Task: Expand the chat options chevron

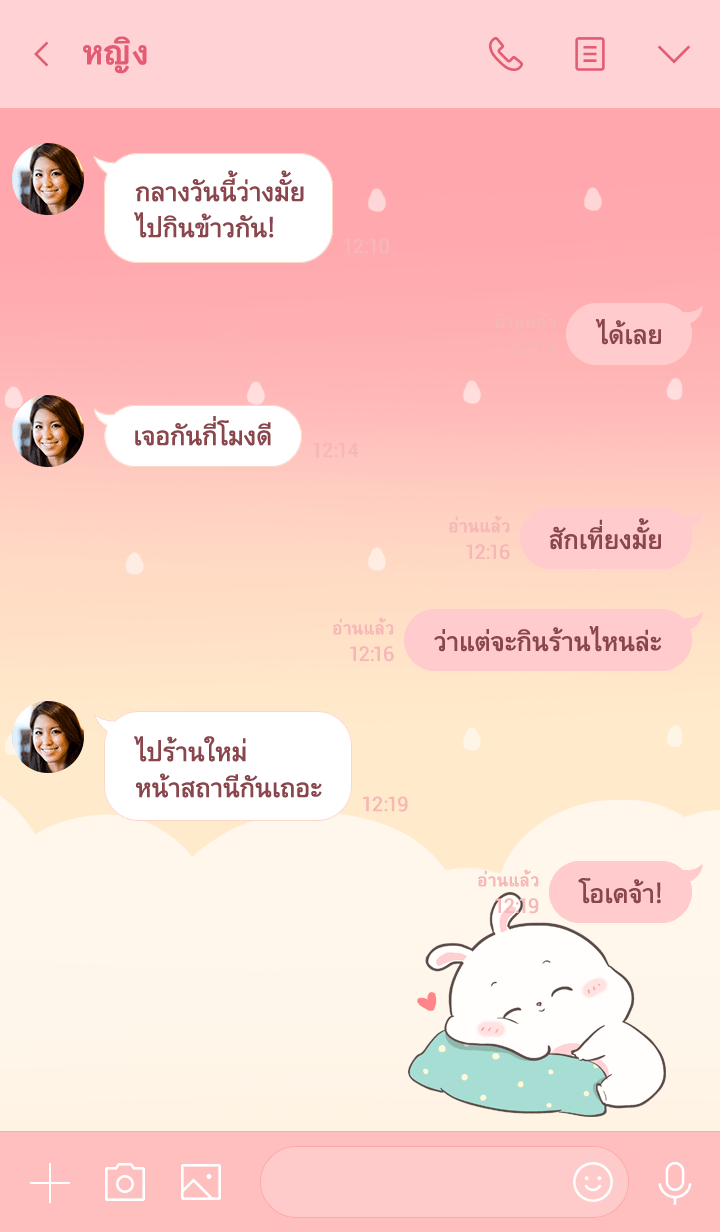Action: (674, 54)
